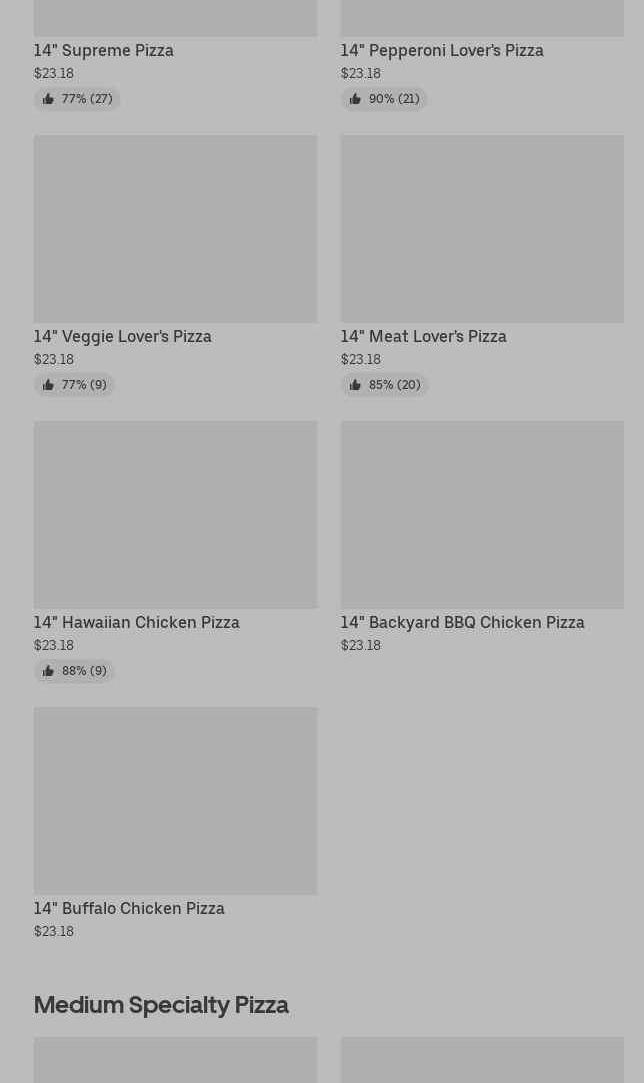Screen dimensions: 644x1083
Task: Tap the 14" Backyard BBQ Chicken Pizza
Action: (x=481, y=516)
